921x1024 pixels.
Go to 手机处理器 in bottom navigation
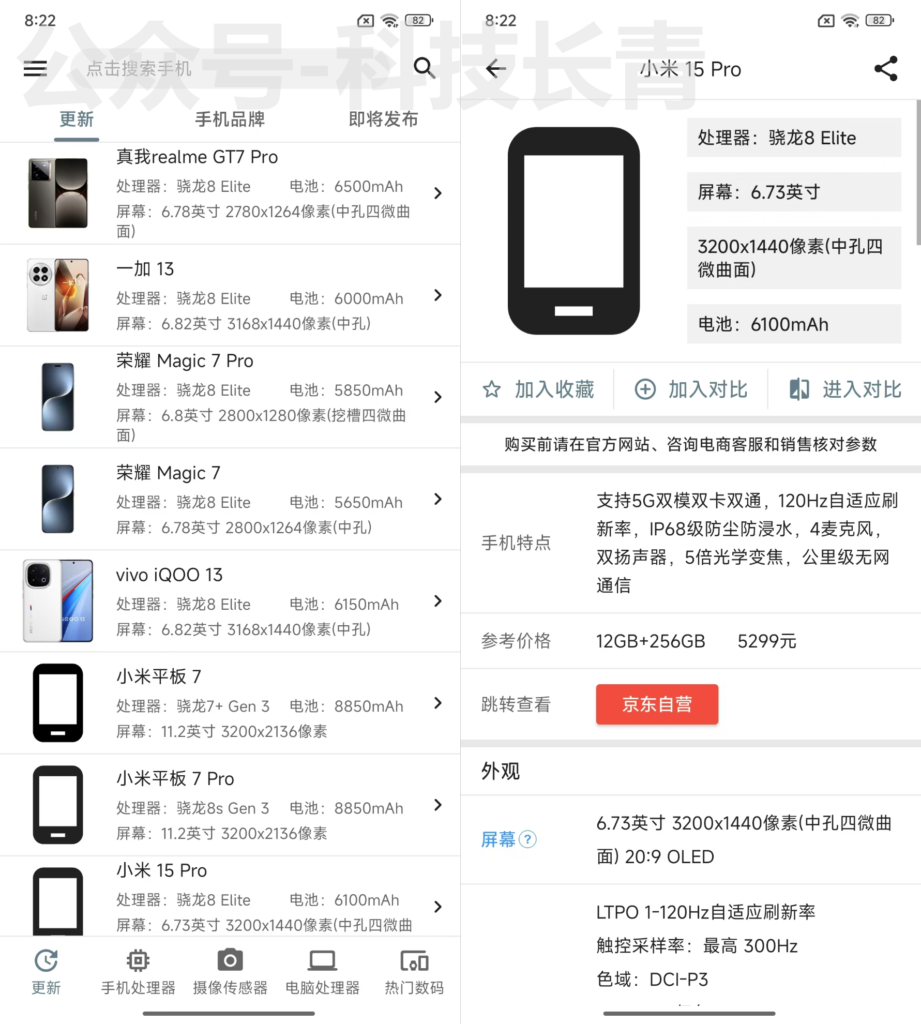138,972
